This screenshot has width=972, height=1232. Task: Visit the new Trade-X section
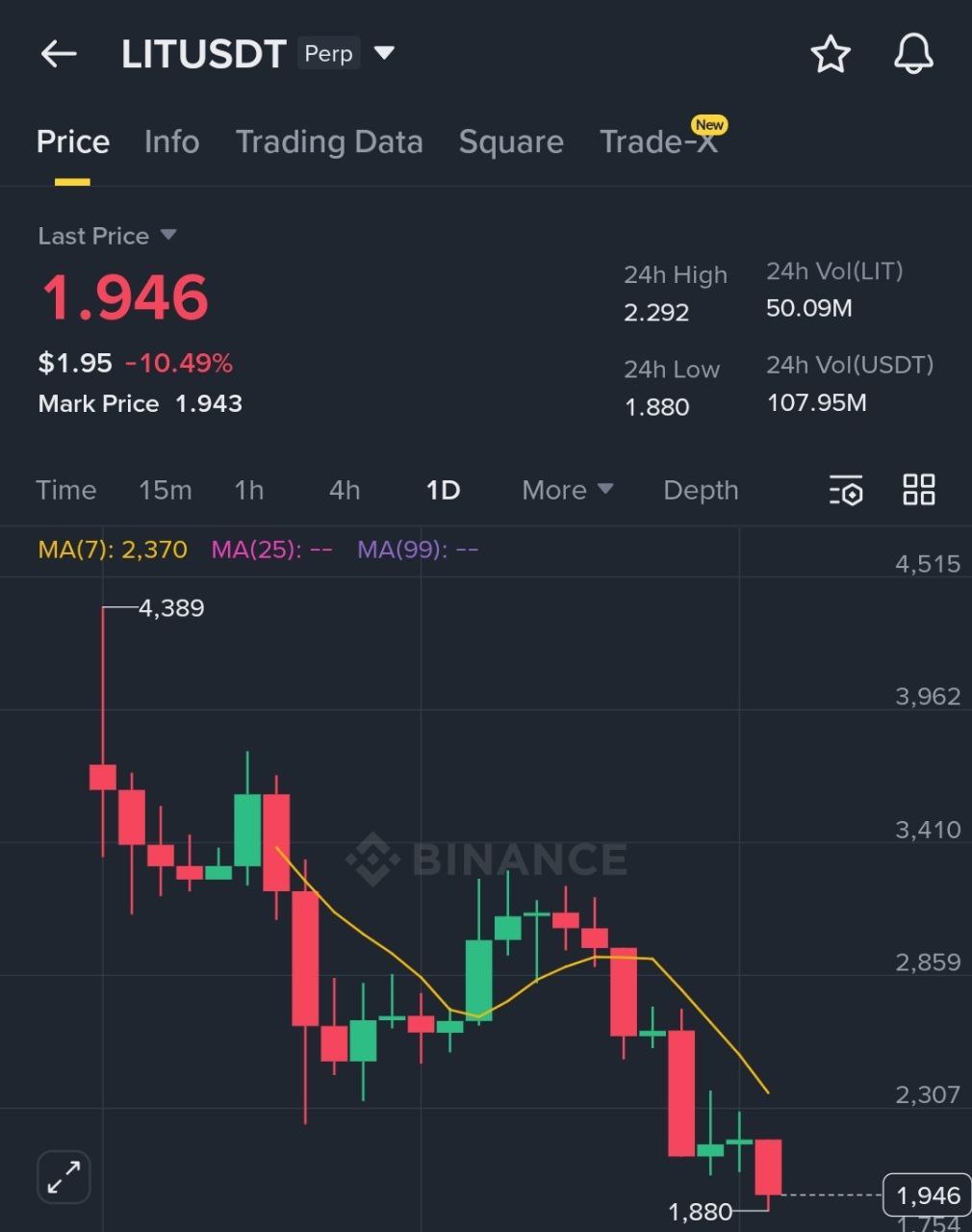tap(659, 141)
